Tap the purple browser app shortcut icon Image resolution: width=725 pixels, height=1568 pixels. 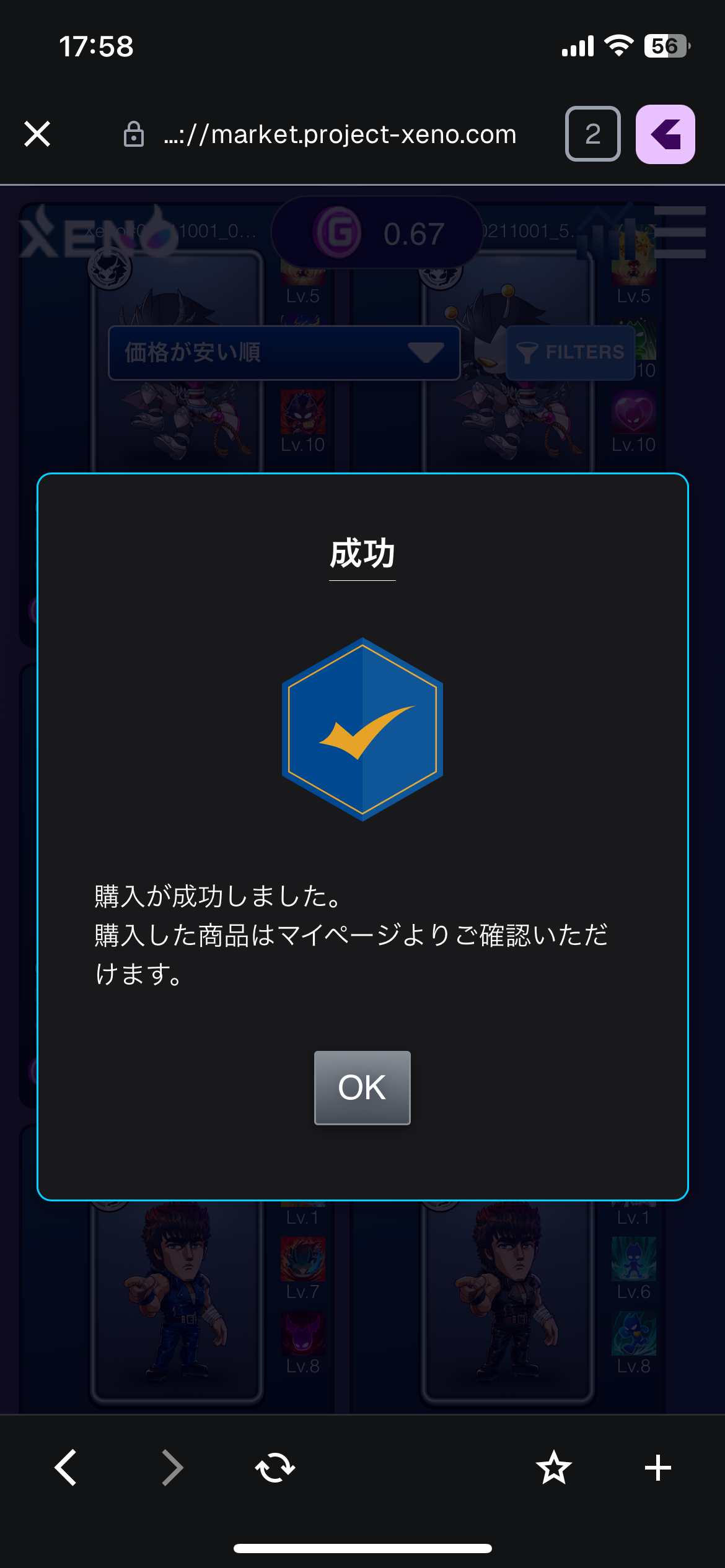click(x=666, y=134)
